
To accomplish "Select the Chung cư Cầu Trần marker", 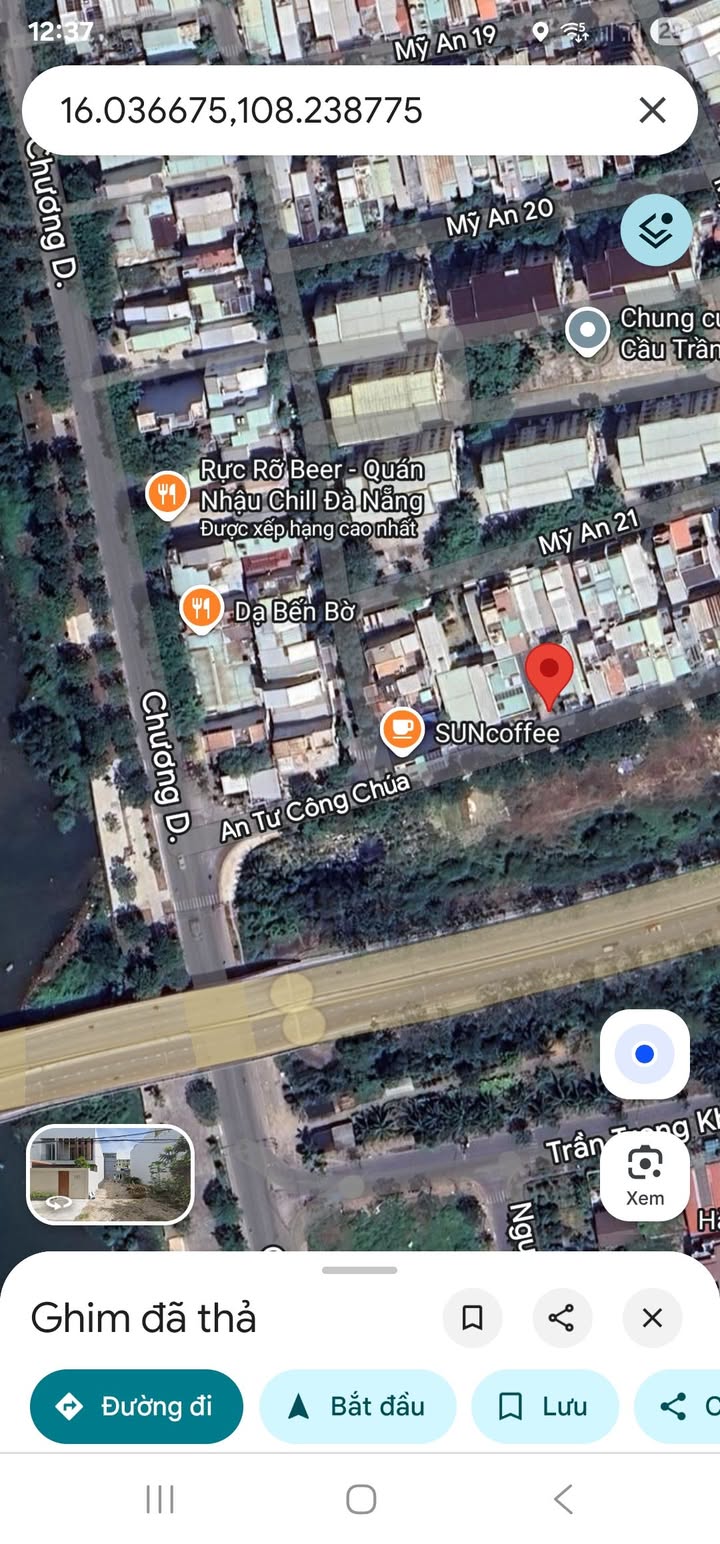I will coord(587,331).
